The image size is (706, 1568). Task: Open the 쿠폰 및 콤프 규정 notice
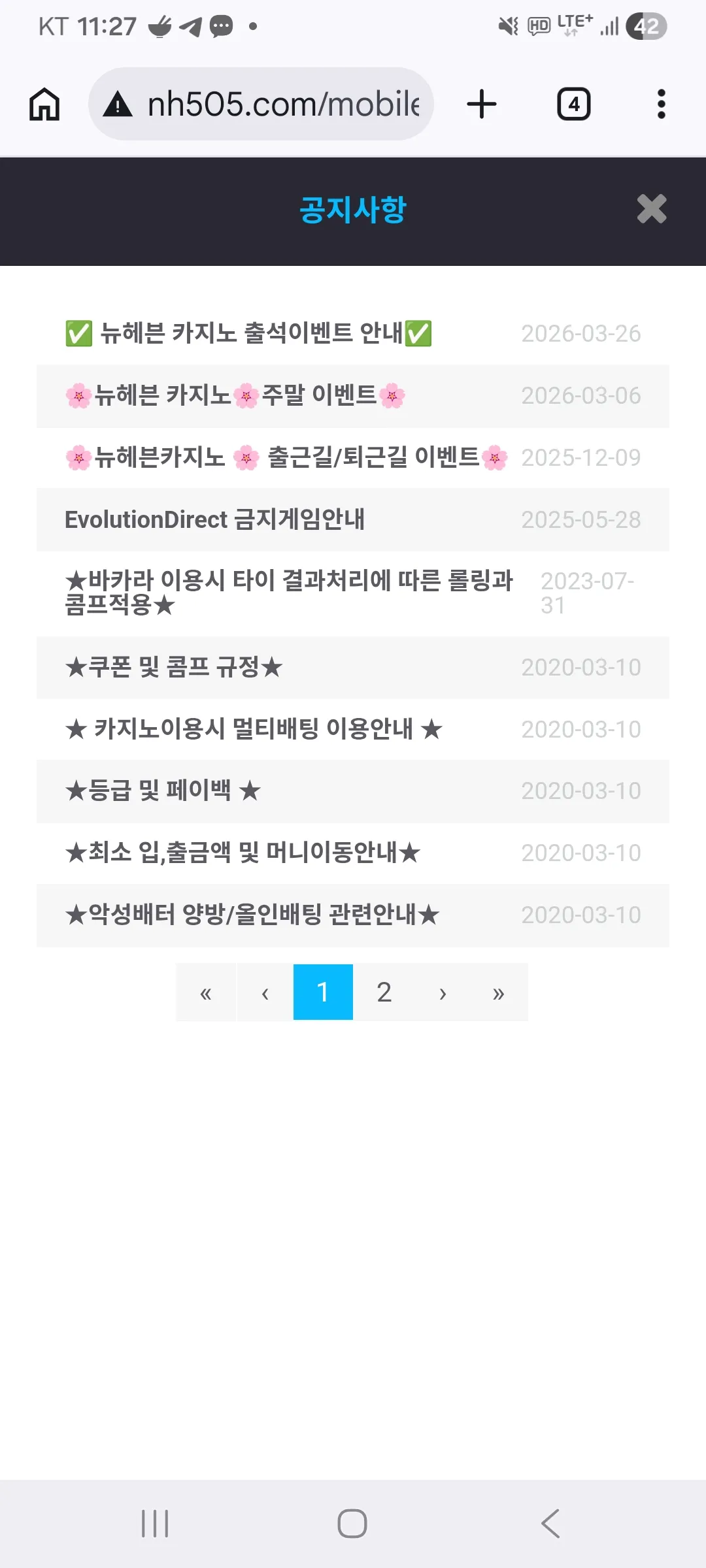(353, 667)
